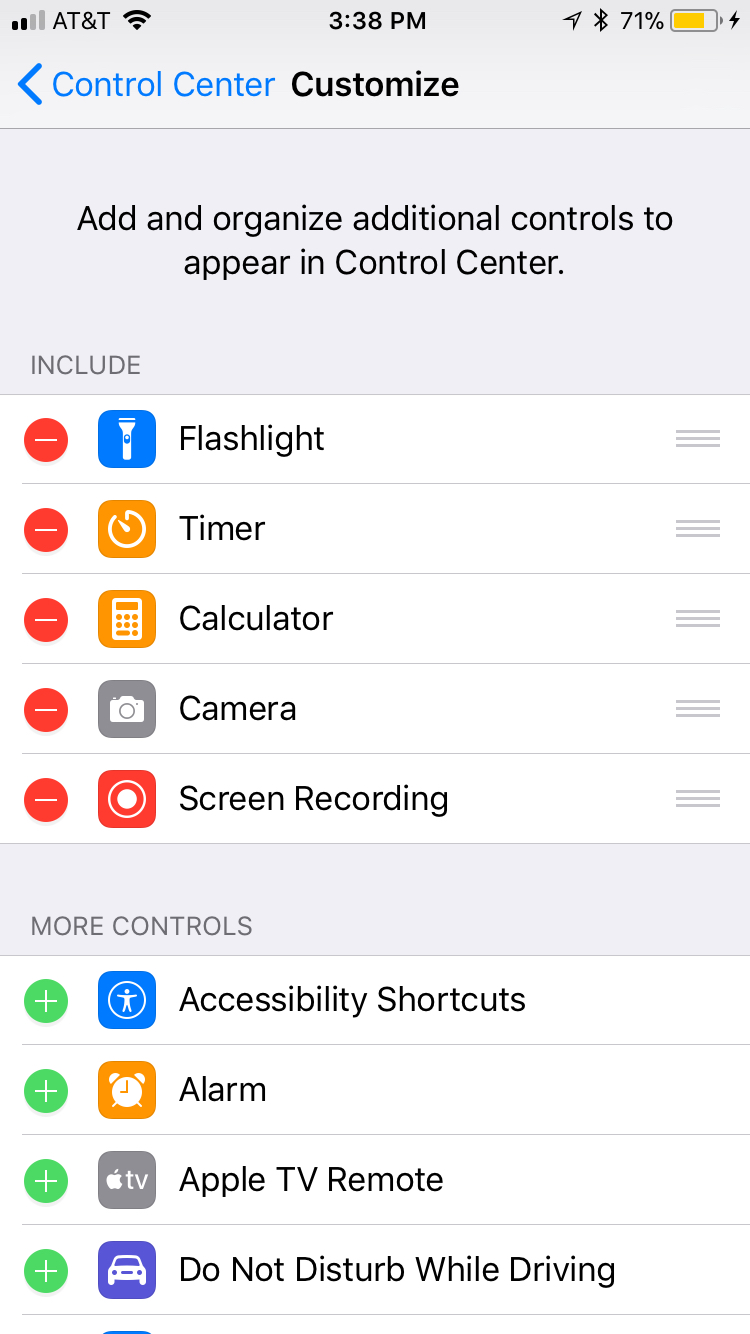Remove Camera from included controls
Screen dimensions: 750x1334
(45, 709)
